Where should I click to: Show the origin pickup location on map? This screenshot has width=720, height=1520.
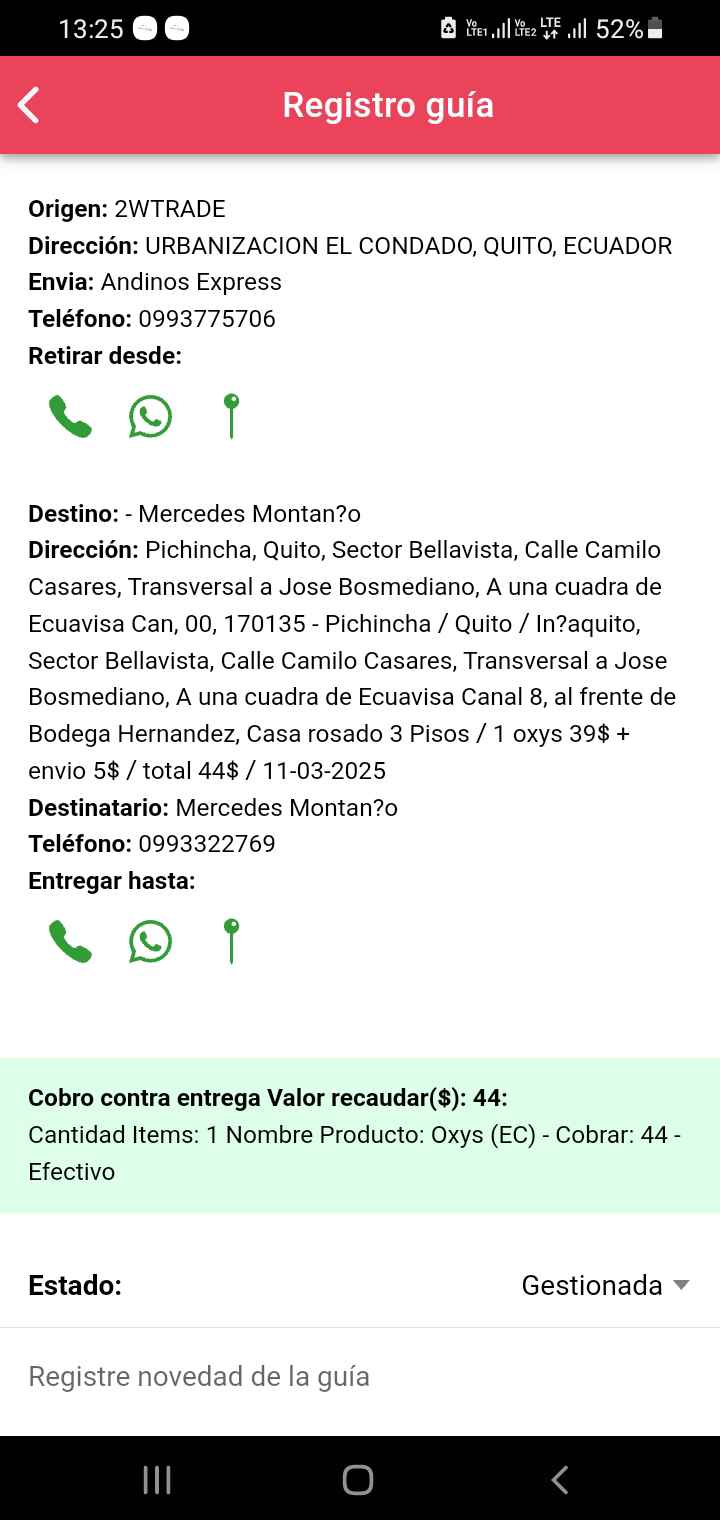pos(231,416)
